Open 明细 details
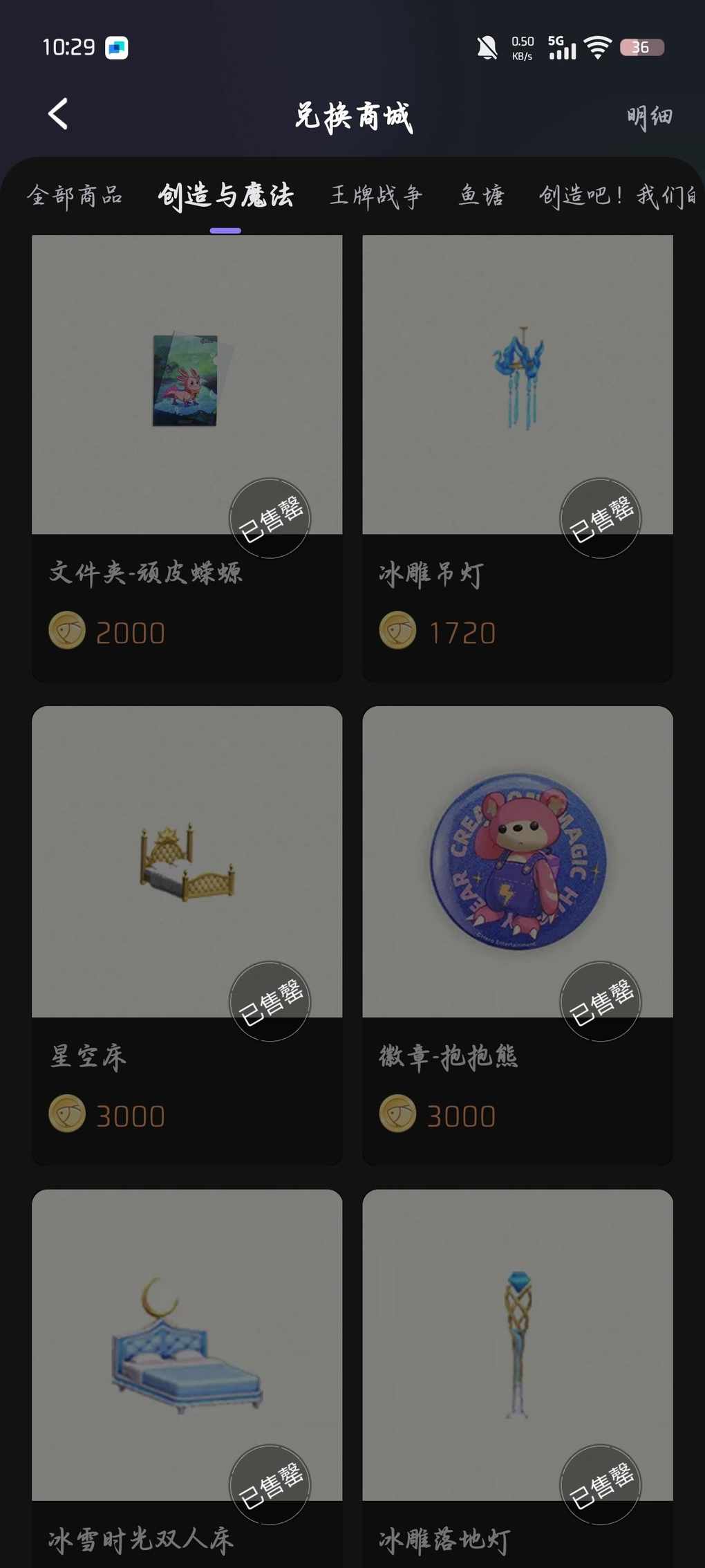 [x=649, y=116]
